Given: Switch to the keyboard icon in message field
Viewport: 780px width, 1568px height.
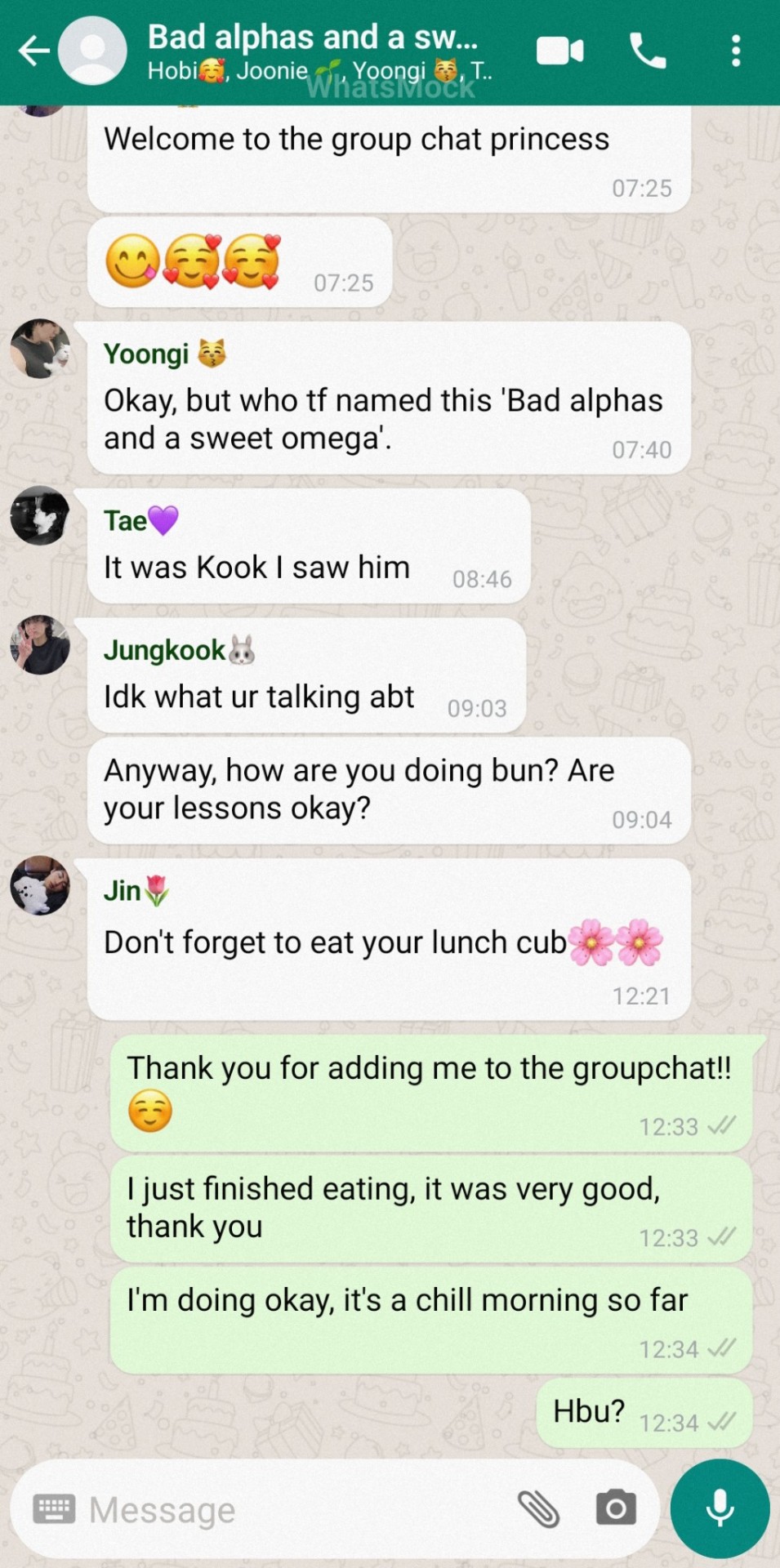Looking at the screenshot, I should (x=54, y=1509).
